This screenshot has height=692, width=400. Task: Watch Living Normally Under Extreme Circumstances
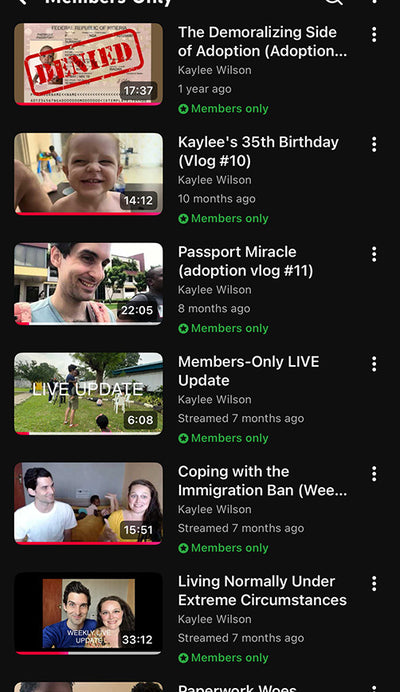88,613
